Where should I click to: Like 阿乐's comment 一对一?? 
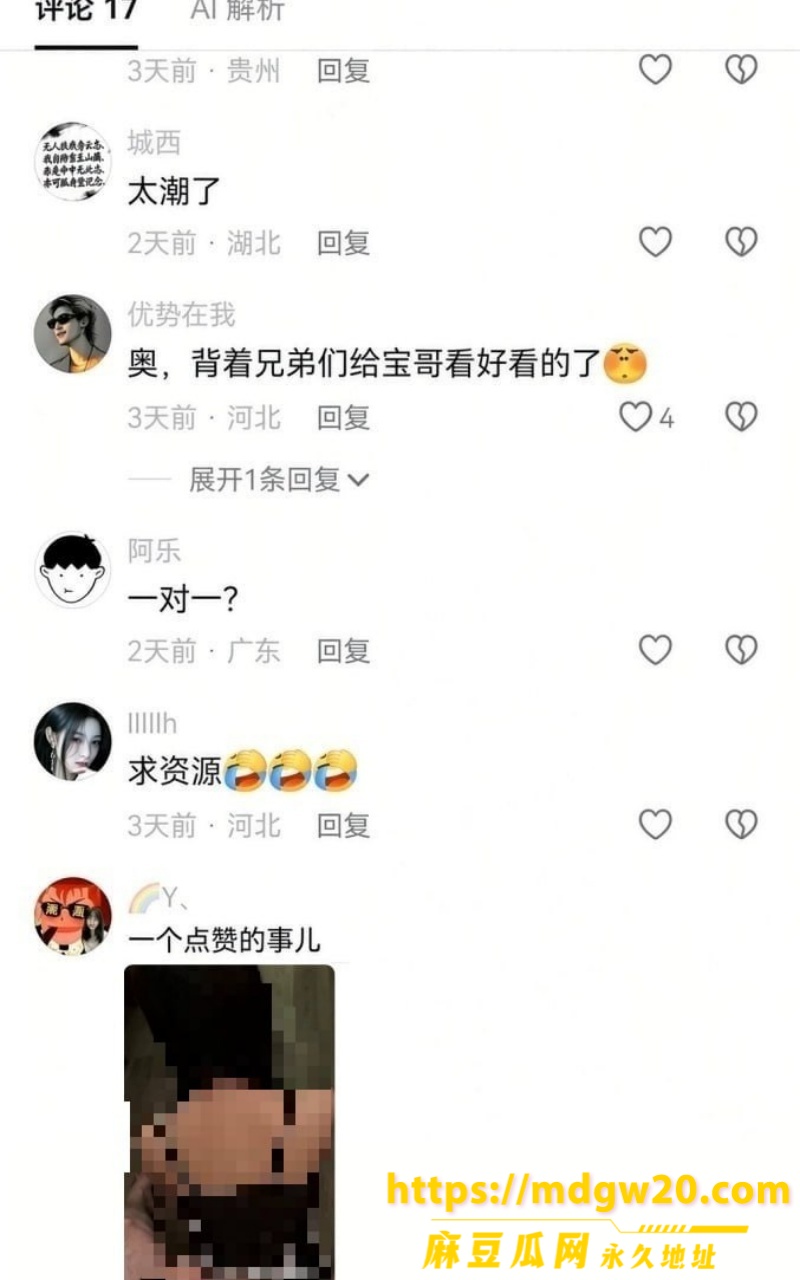pyautogui.click(x=655, y=651)
